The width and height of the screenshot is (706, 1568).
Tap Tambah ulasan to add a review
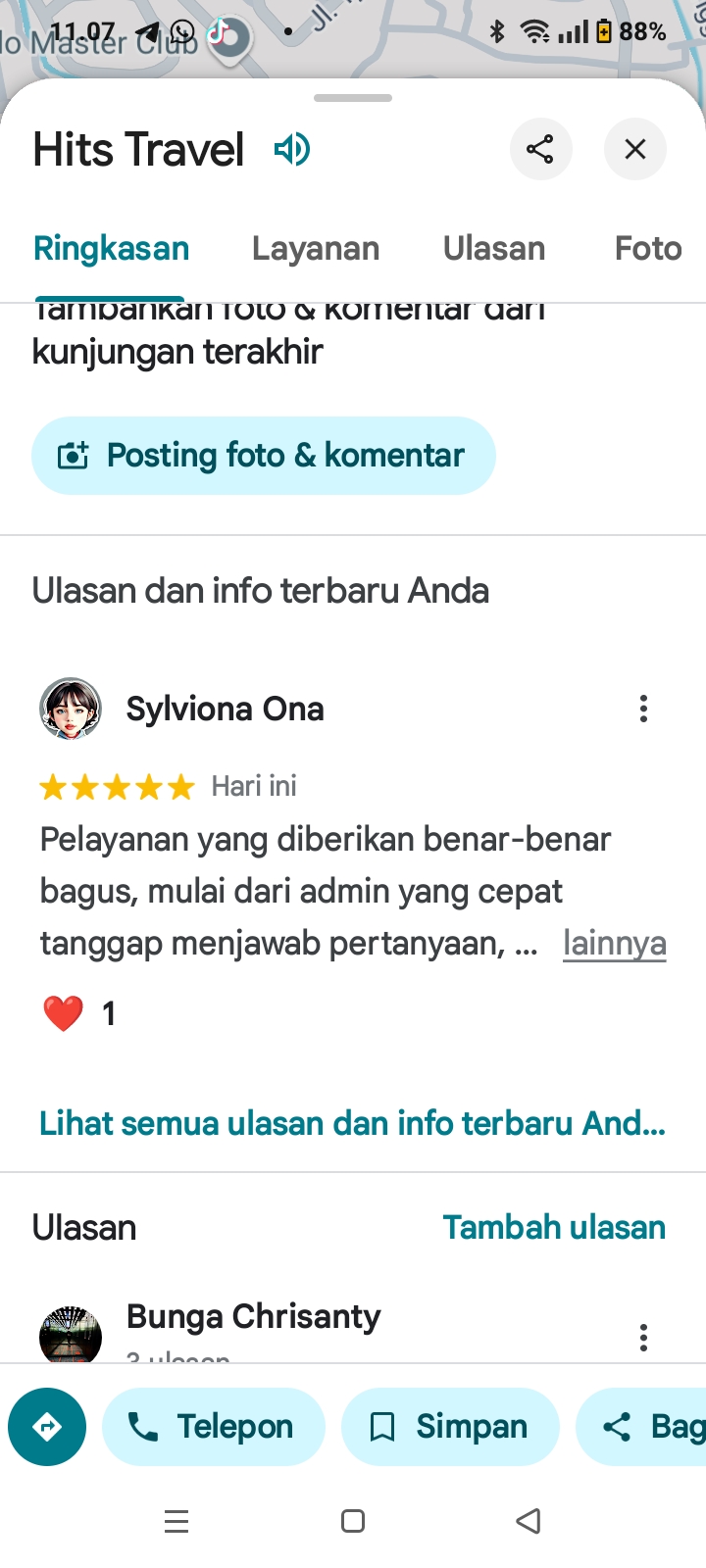tap(554, 1227)
